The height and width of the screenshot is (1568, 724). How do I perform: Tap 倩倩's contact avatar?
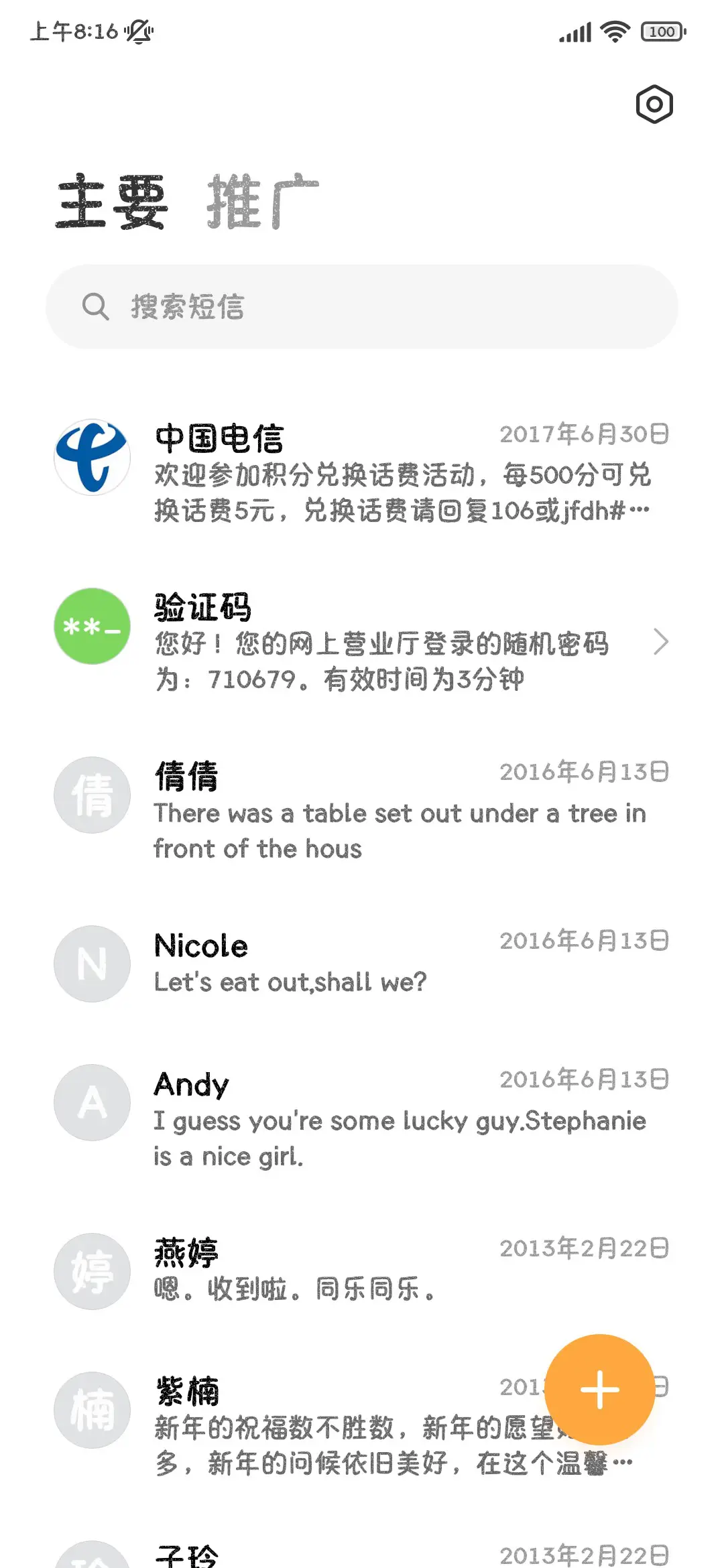coord(92,795)
